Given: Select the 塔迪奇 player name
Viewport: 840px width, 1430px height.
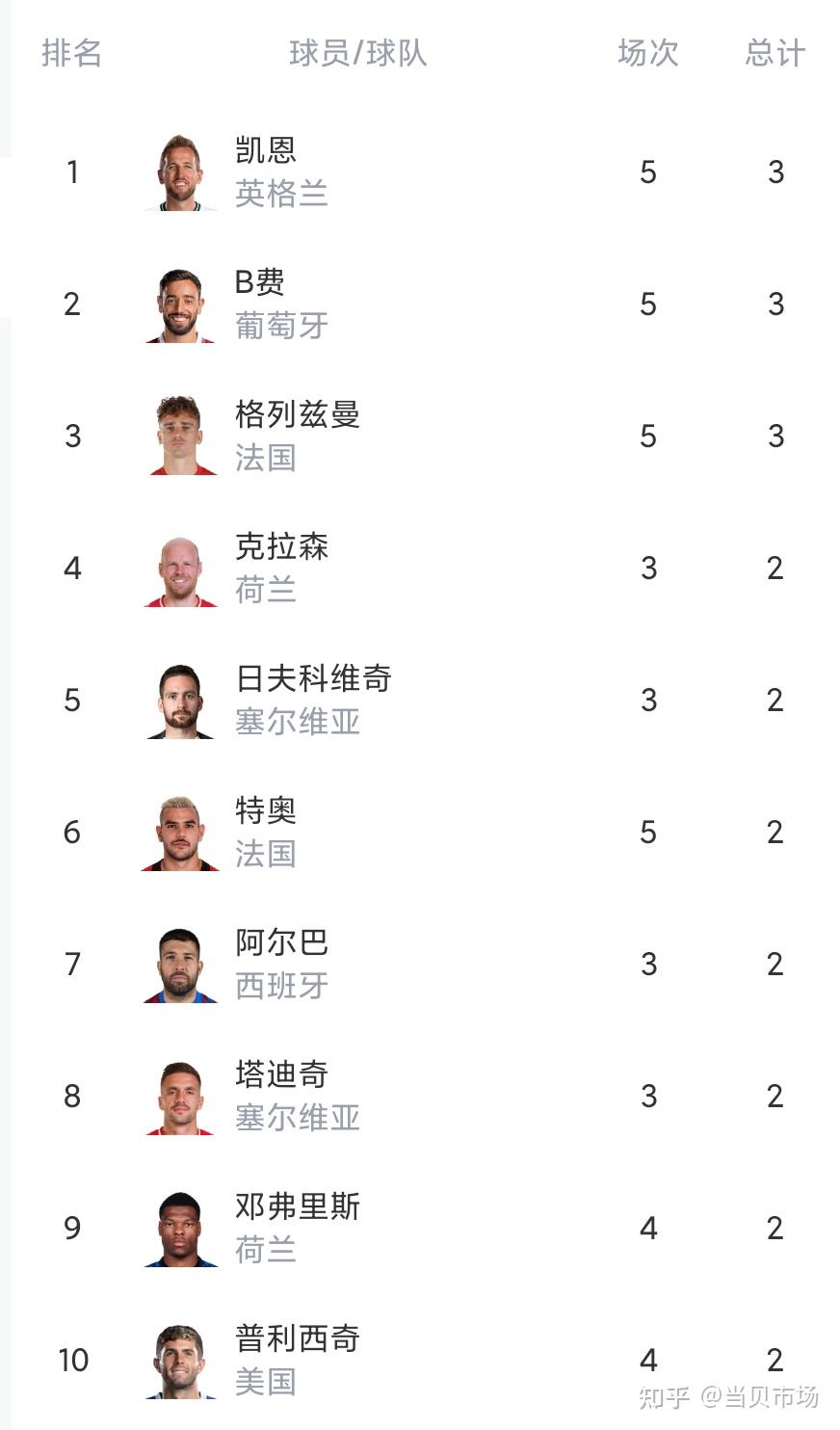Looking at the screenshot, I should coord(280,1073).
